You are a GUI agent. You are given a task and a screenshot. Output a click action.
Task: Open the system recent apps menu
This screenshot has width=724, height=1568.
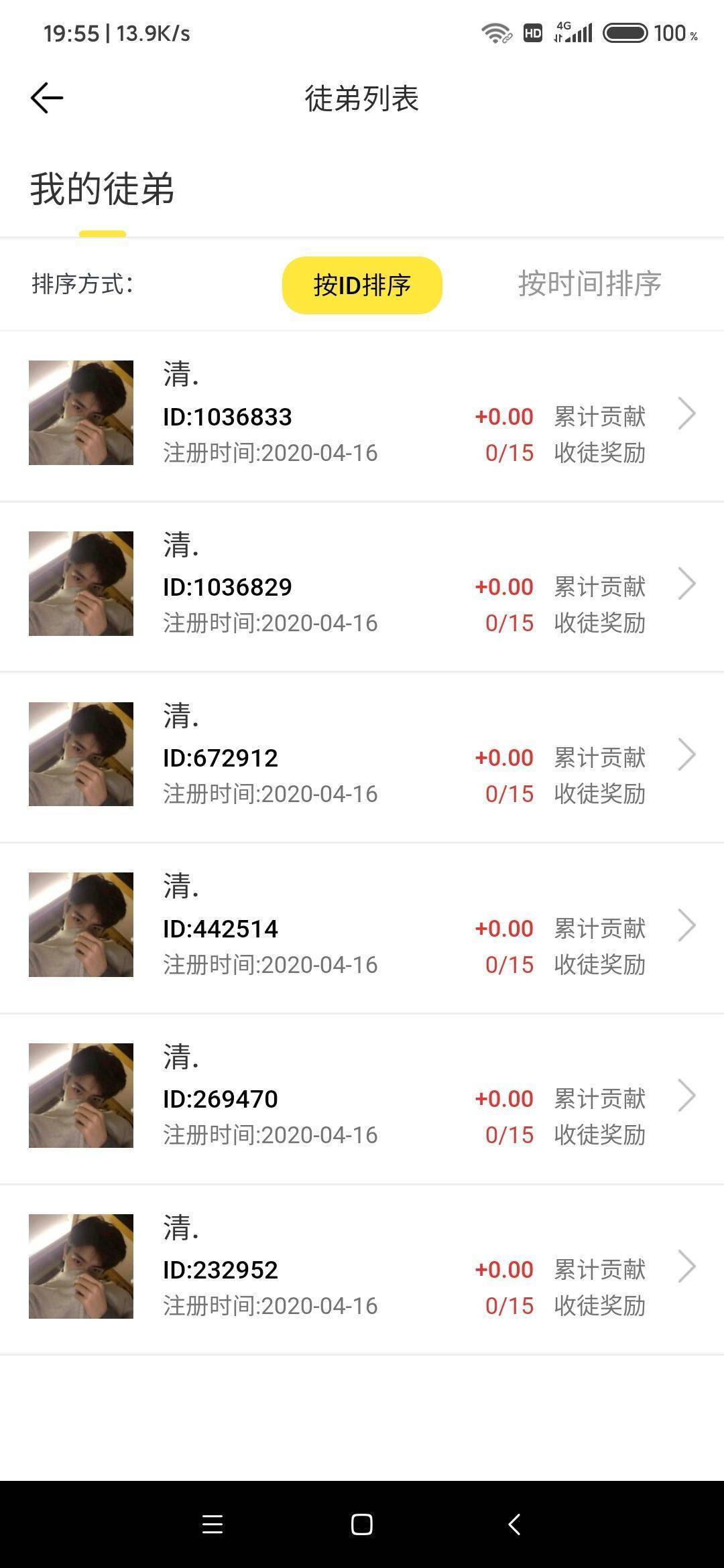click(213, 1524)
